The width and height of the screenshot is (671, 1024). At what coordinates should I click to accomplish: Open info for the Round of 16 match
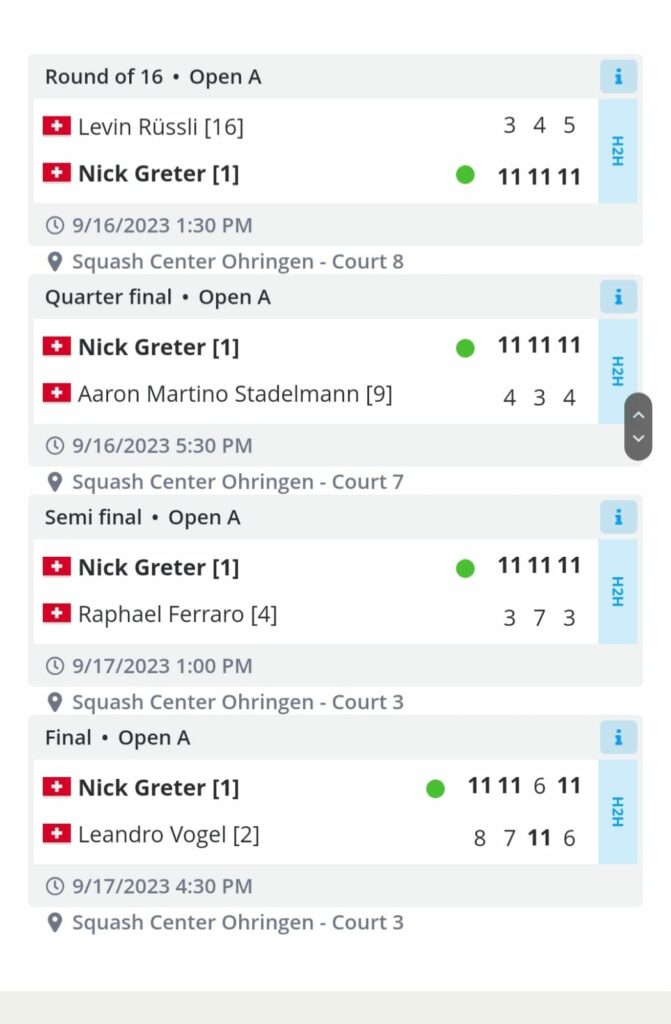(618, 77)
